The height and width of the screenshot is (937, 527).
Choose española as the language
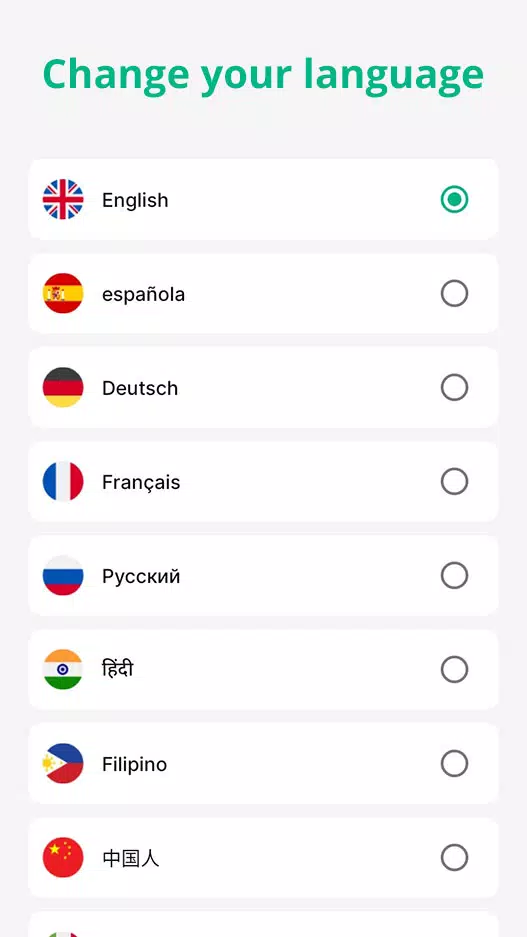(263, 293)
